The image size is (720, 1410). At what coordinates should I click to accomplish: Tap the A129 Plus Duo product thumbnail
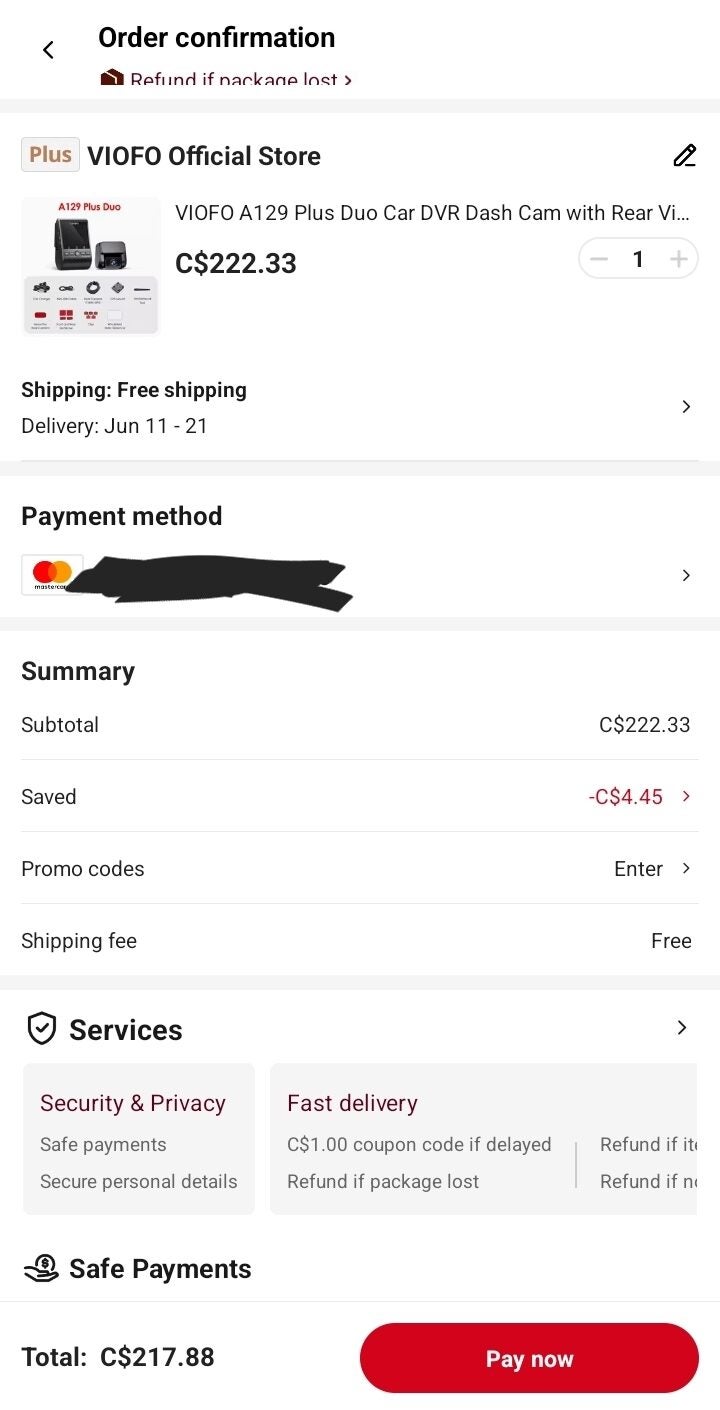click(90, 265)
